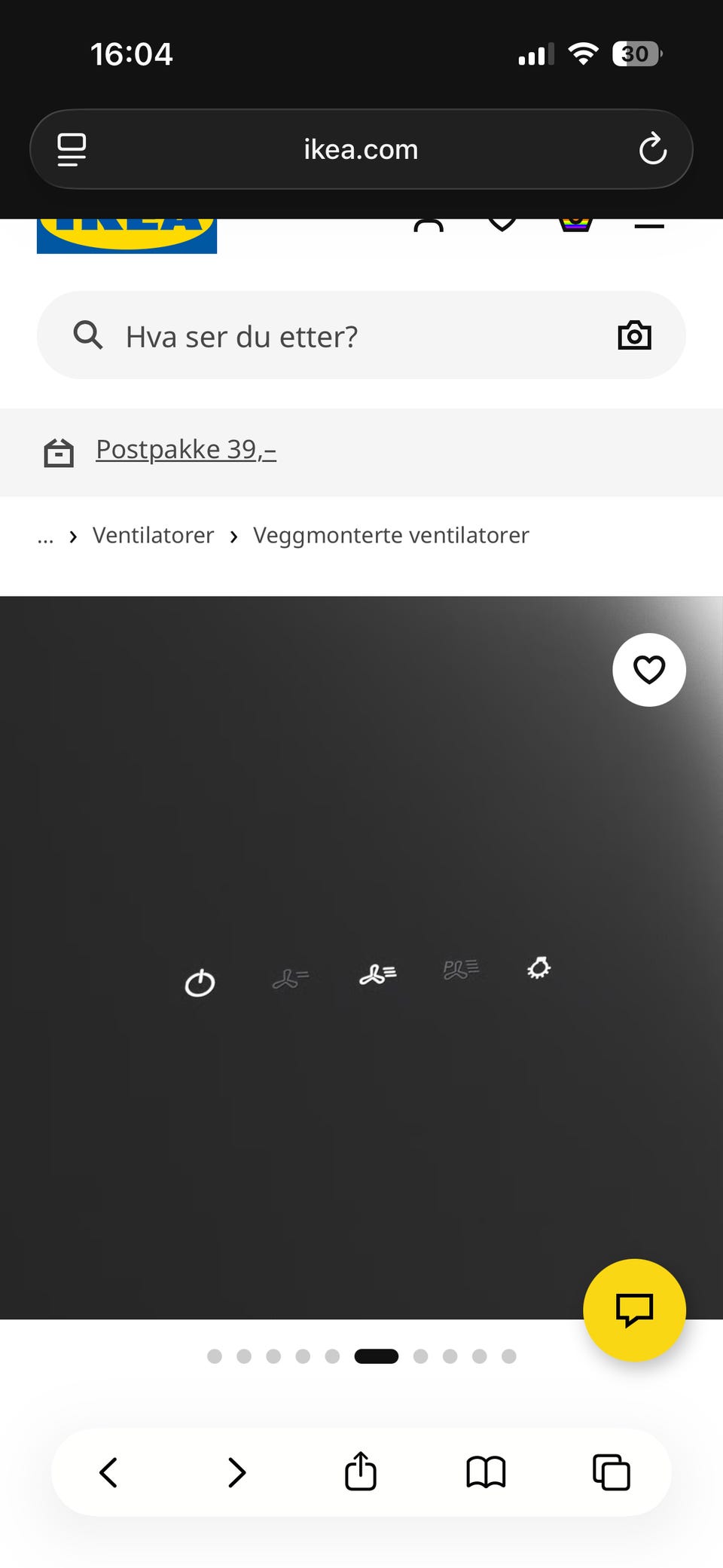This screenshot has width=723, height=1568.
Task: Show open tabs in Safari
Action: [611, 1472]
